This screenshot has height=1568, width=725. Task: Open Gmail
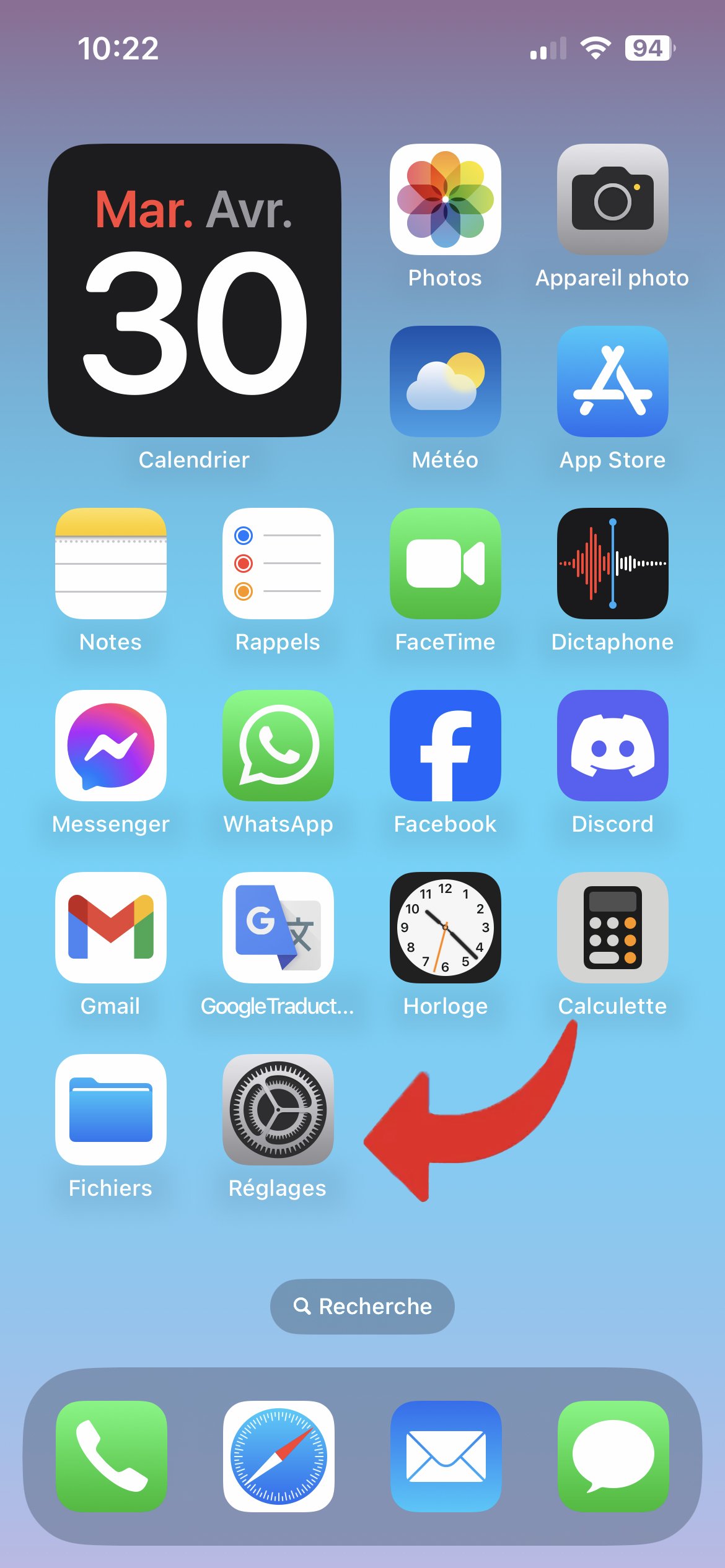point(111,928)
